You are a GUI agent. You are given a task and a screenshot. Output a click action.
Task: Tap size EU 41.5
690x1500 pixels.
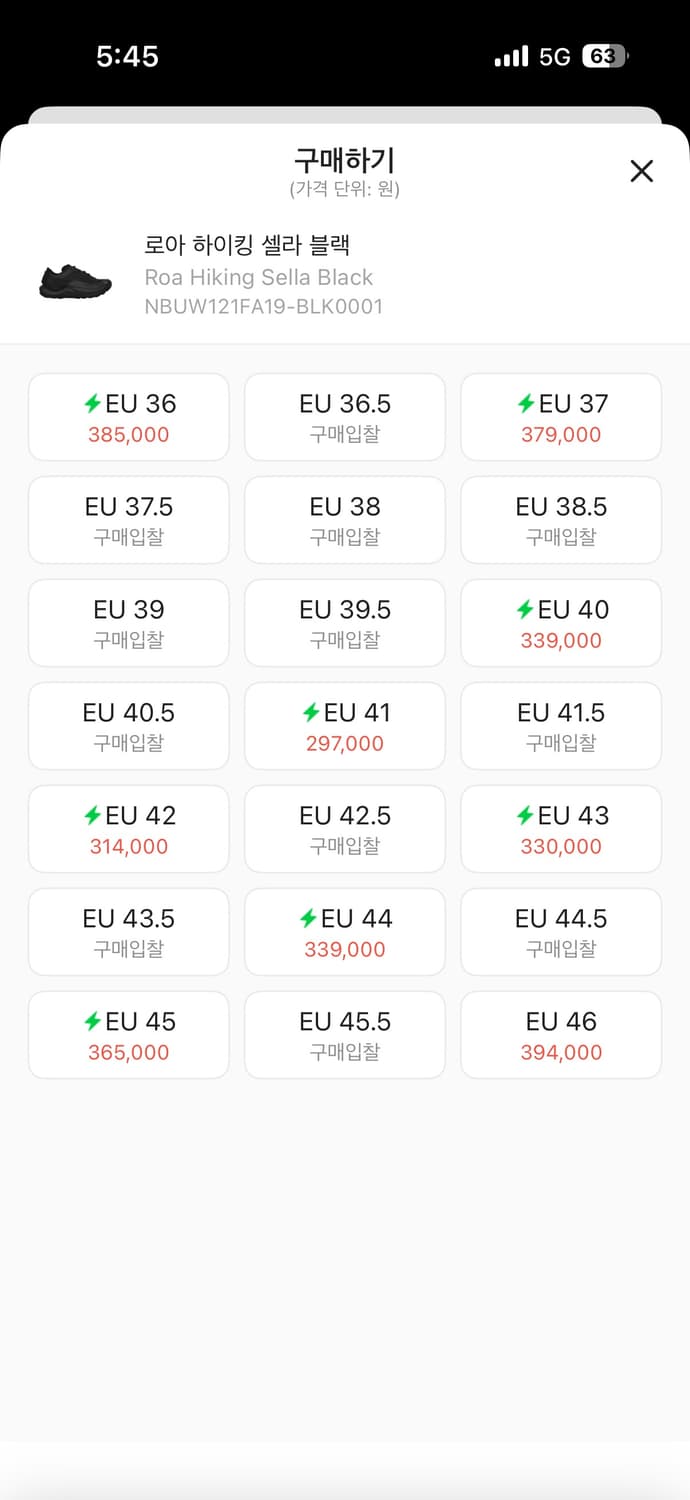coord(561,726)
